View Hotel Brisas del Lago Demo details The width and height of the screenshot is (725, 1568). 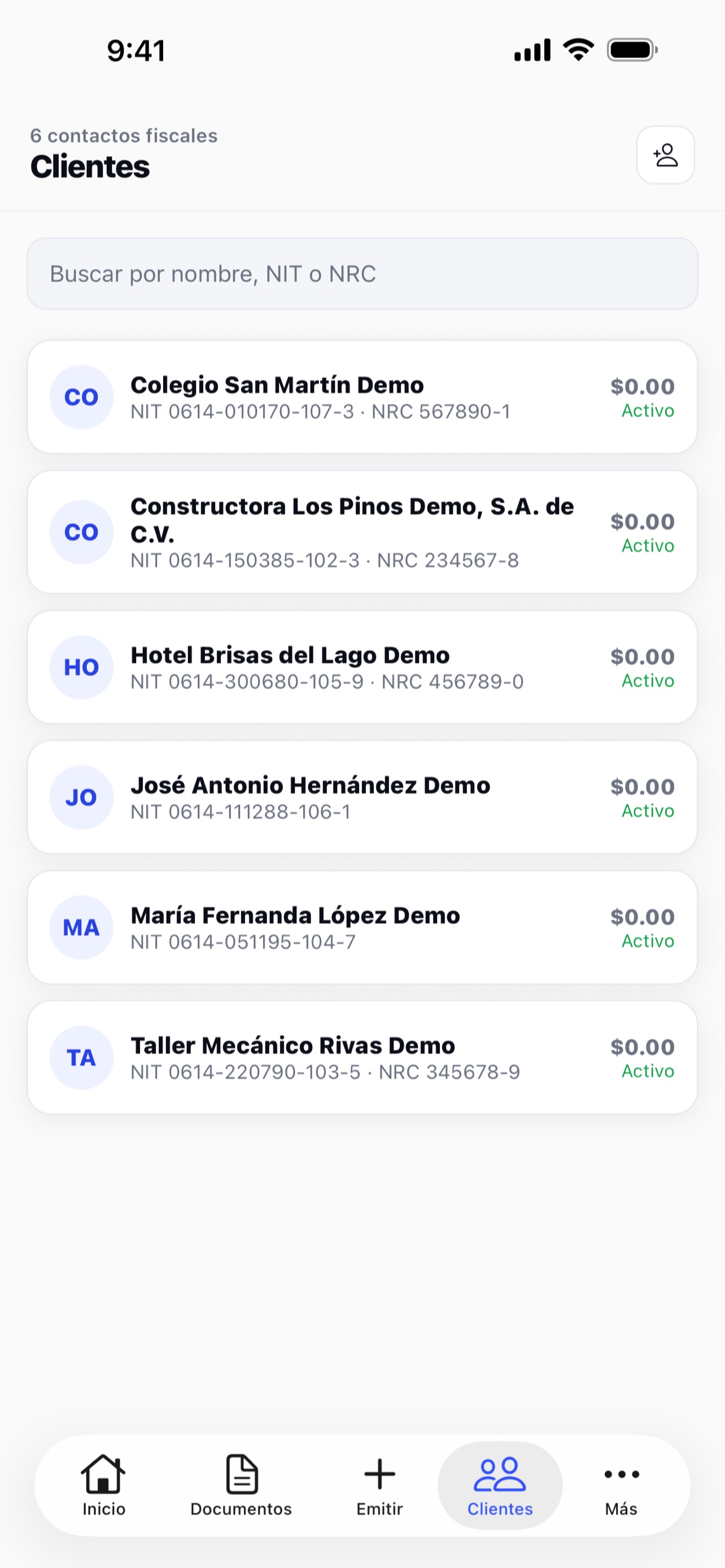coord(362,667)
